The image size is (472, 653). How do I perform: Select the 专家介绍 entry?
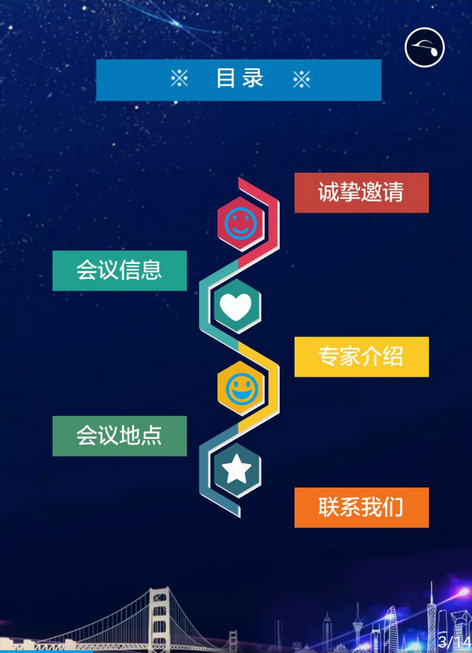pos(362,357)
